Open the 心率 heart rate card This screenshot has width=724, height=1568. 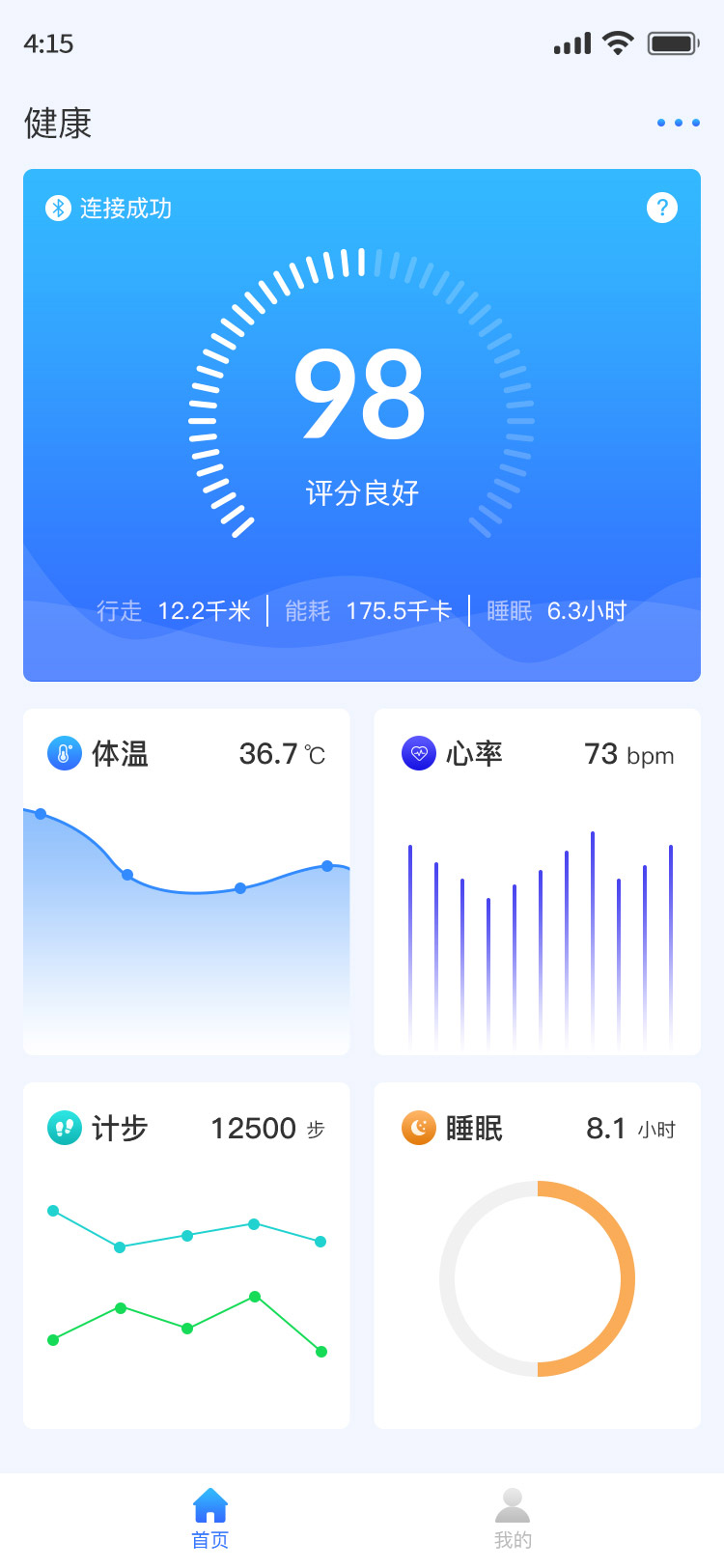click(537, 882)
